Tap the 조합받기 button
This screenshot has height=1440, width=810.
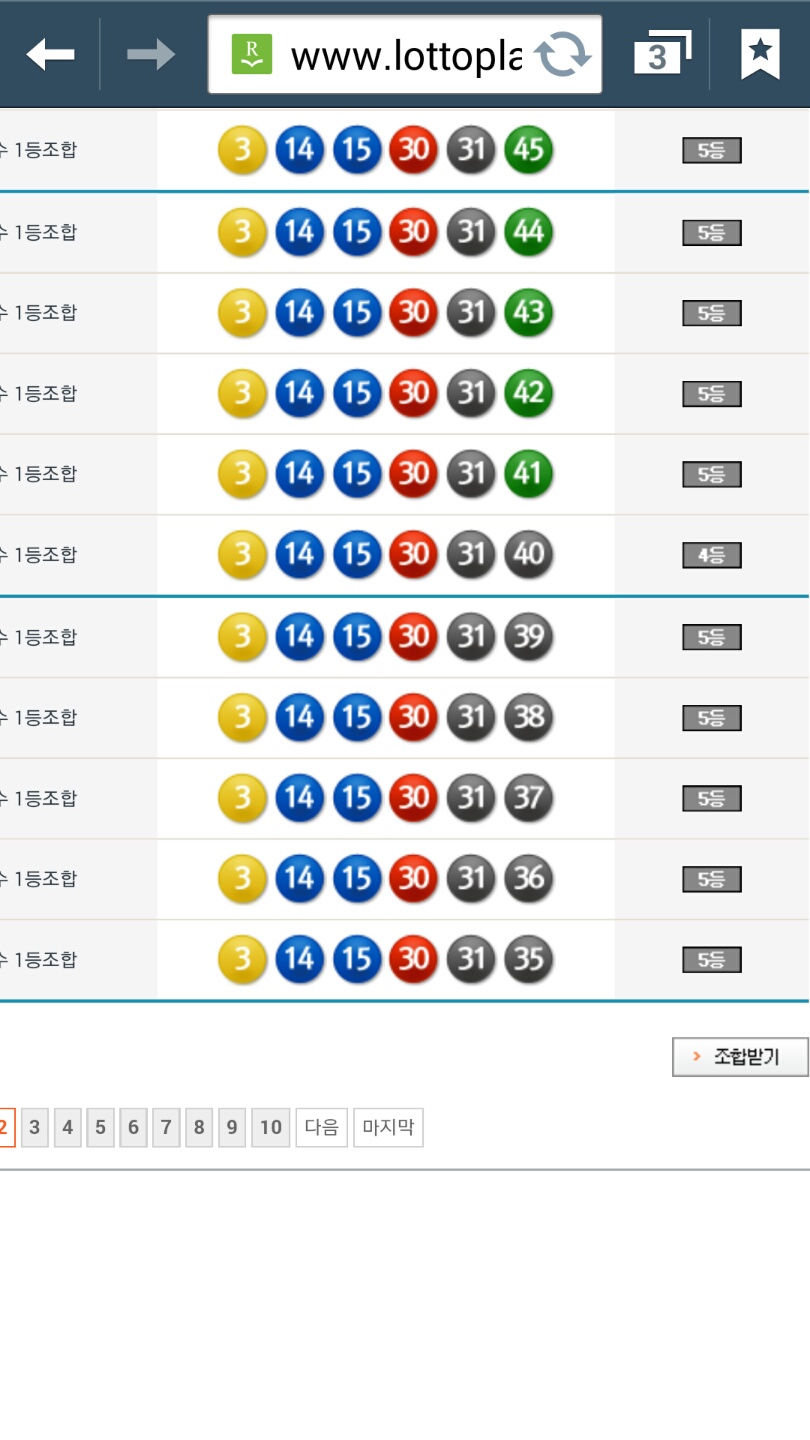(740, 1057)
